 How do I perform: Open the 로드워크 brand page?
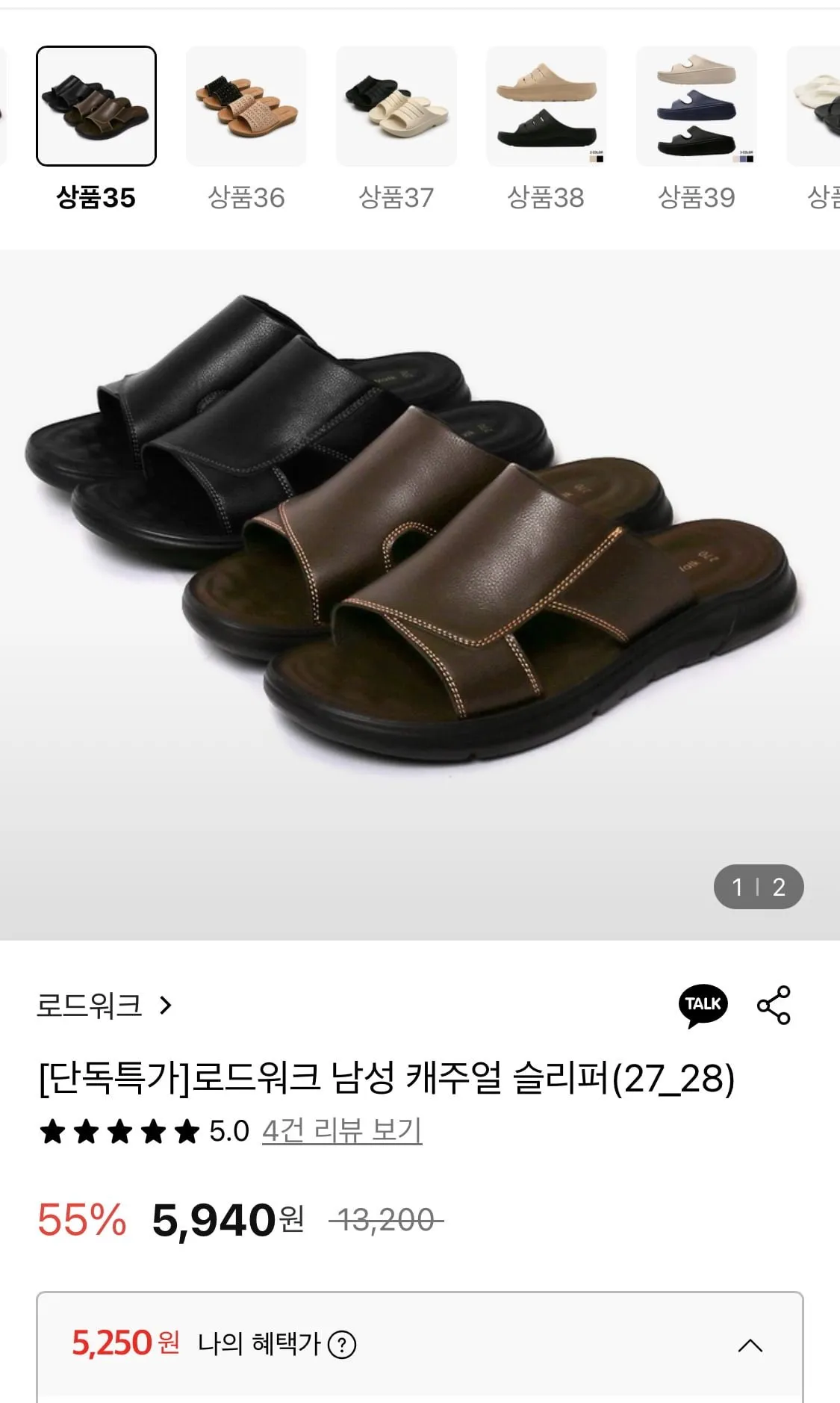105,1006
